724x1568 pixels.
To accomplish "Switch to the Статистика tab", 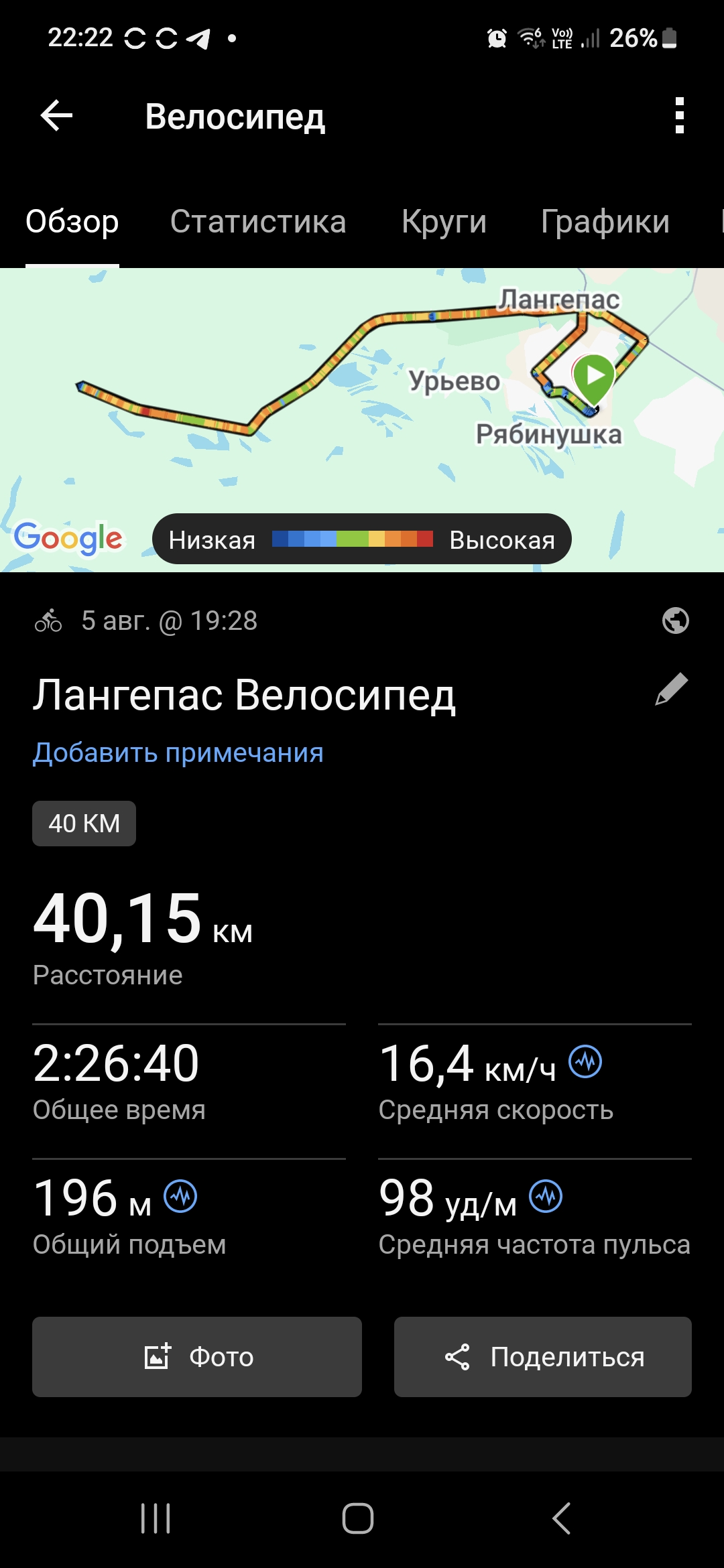I will (258, 222).
